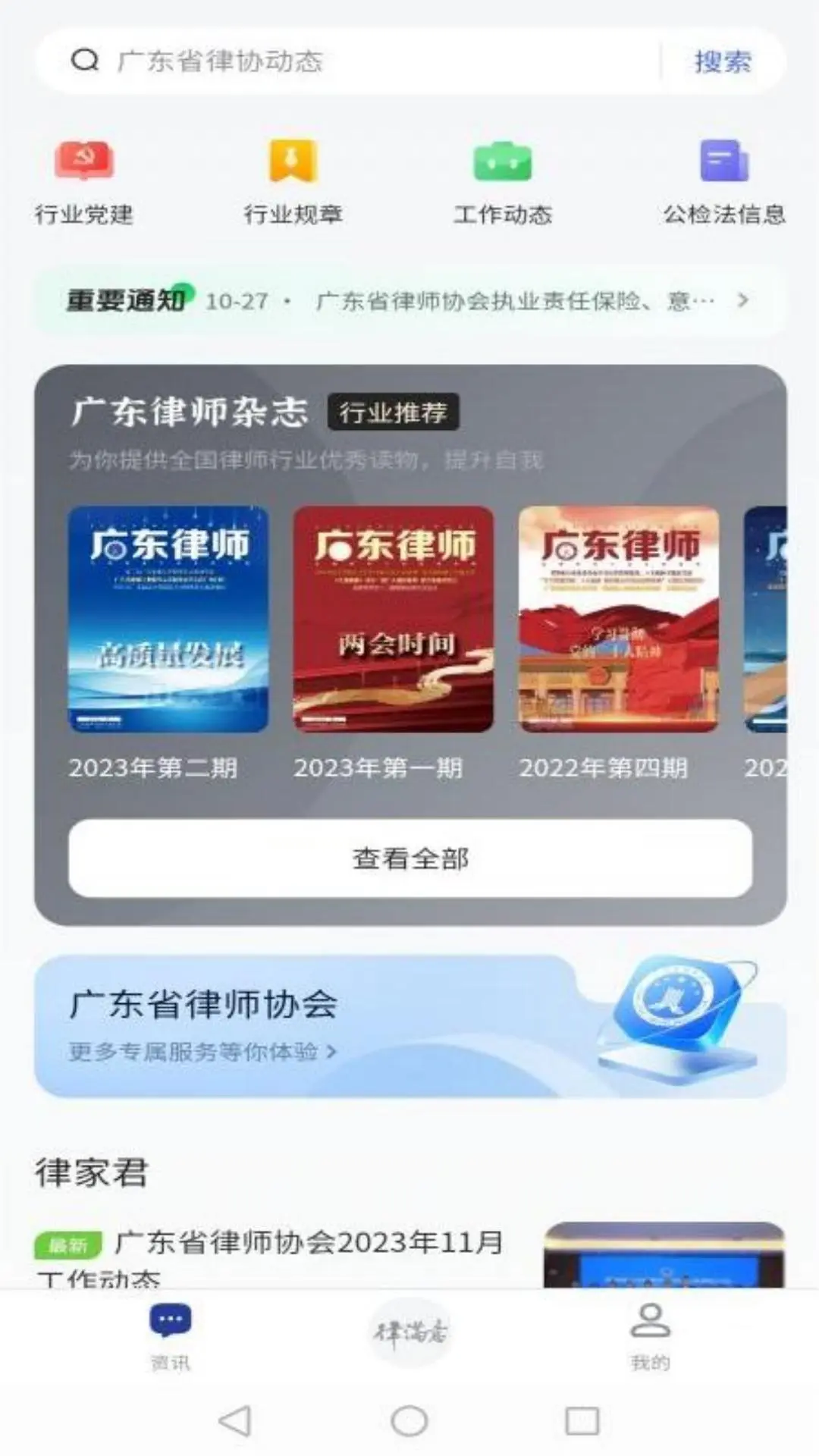The width and height of the screenshot is (819, 1456).
Task: Tap 查看全部 to view all magazines
Action: point(409,858)
